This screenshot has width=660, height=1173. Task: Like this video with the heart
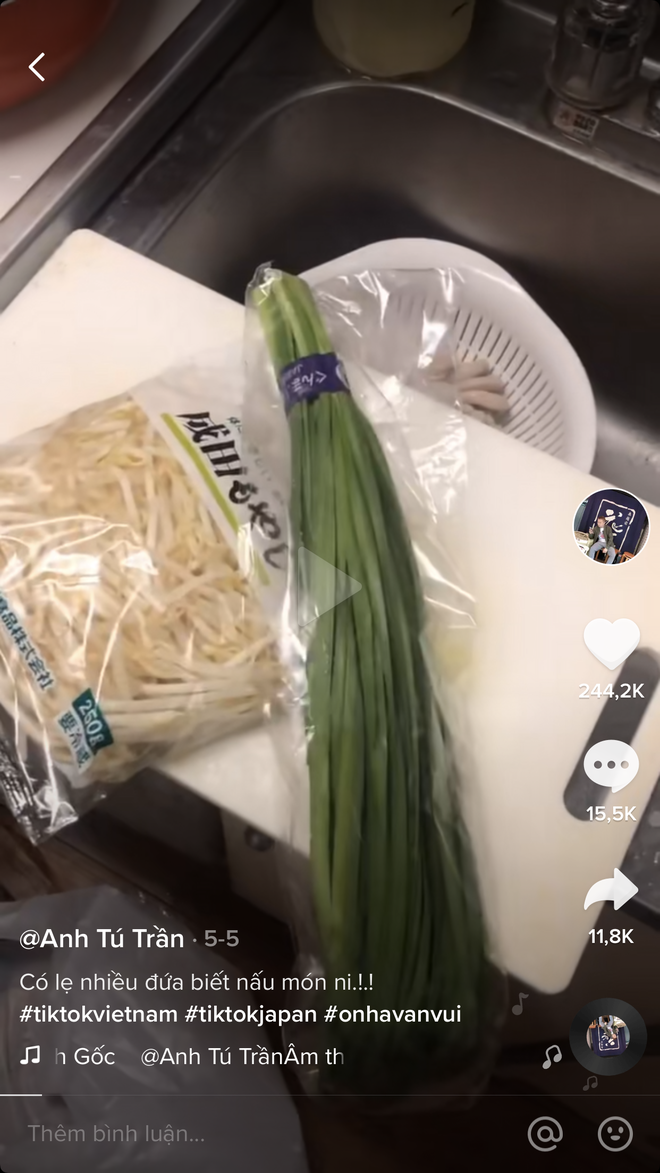pos(611,644)
